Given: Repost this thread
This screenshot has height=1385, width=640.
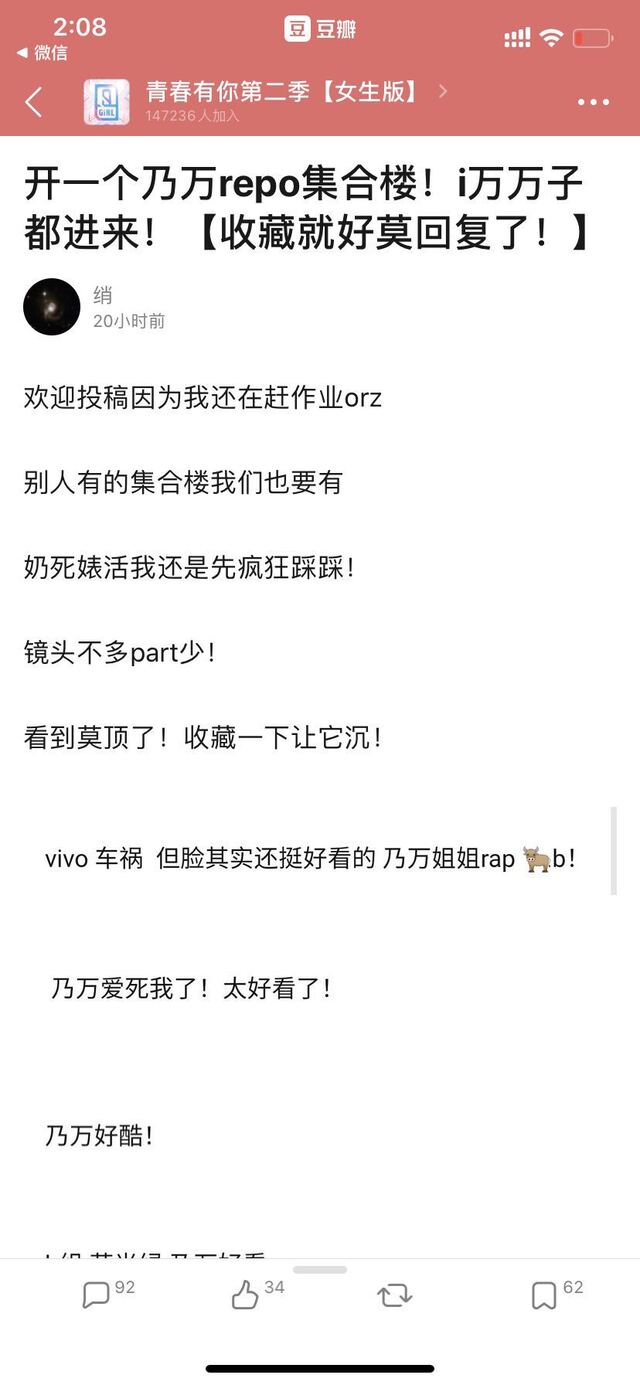Looking at the screenshot, I should pos(394,1296).
